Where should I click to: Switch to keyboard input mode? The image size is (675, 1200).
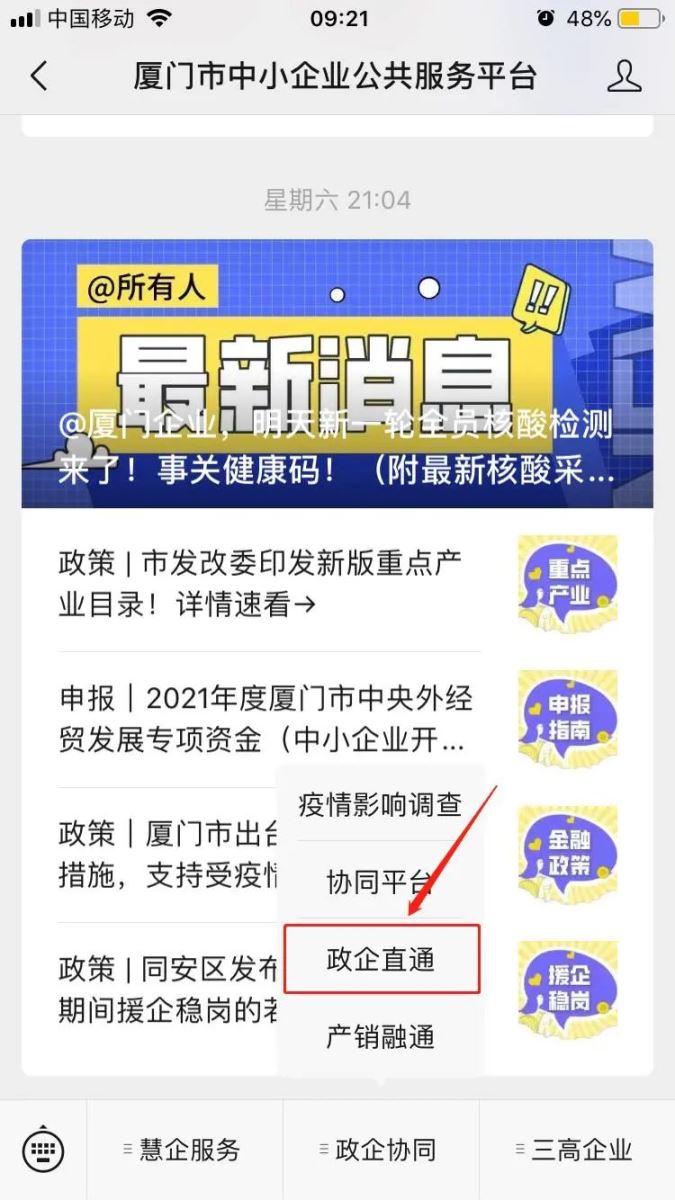pos(43,1150)
